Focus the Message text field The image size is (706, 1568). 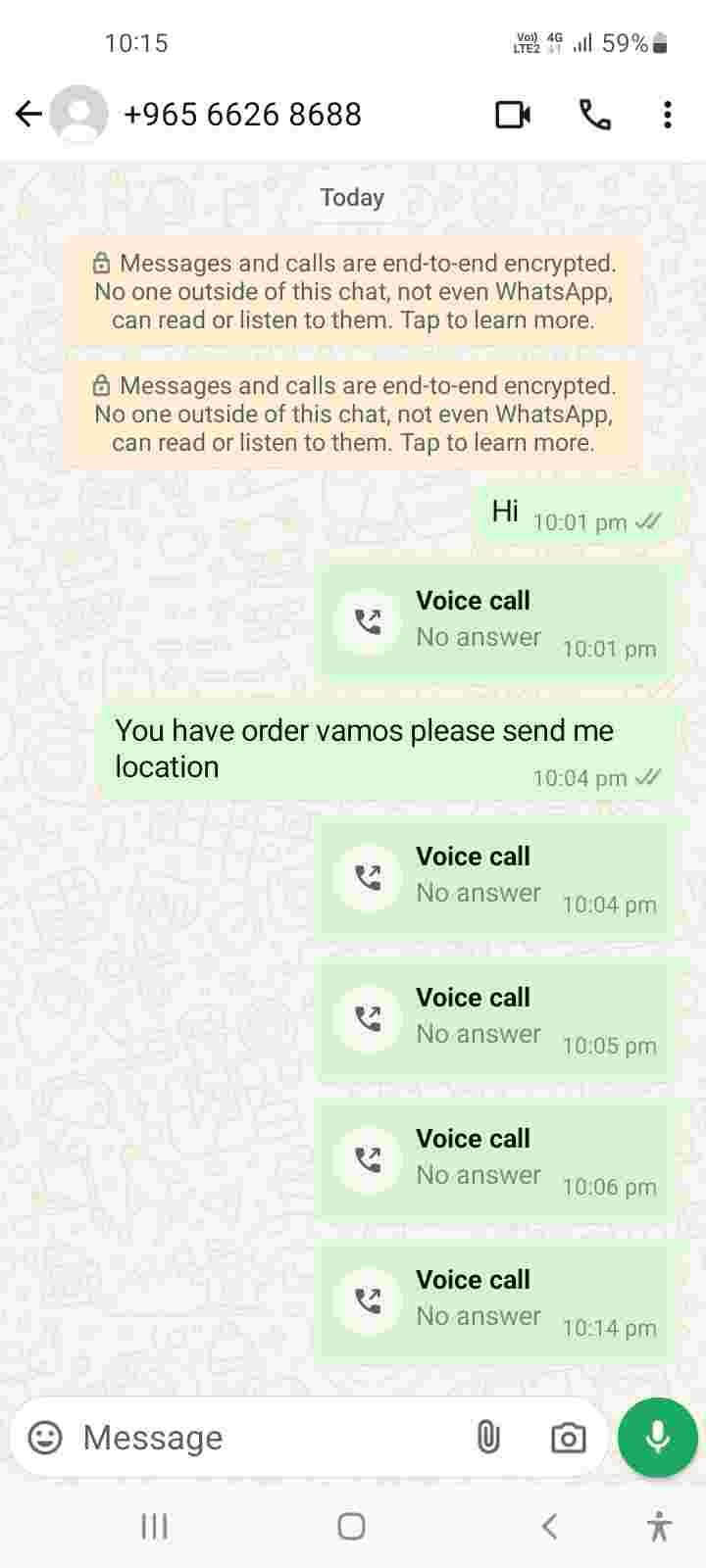[x=265, y=1438]
